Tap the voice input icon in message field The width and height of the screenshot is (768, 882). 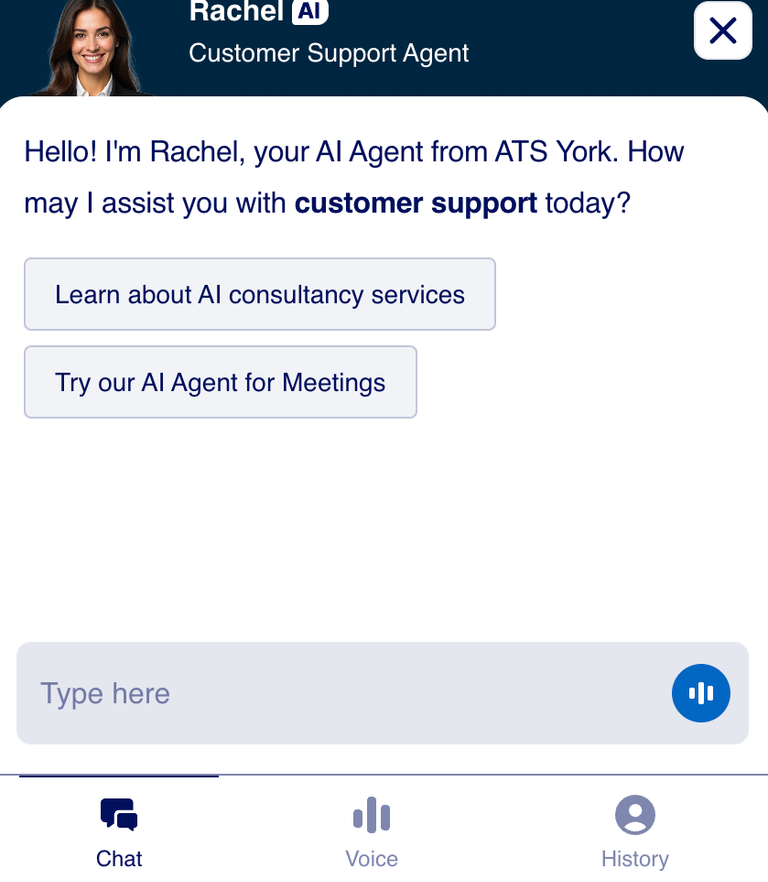click(701, 693)
